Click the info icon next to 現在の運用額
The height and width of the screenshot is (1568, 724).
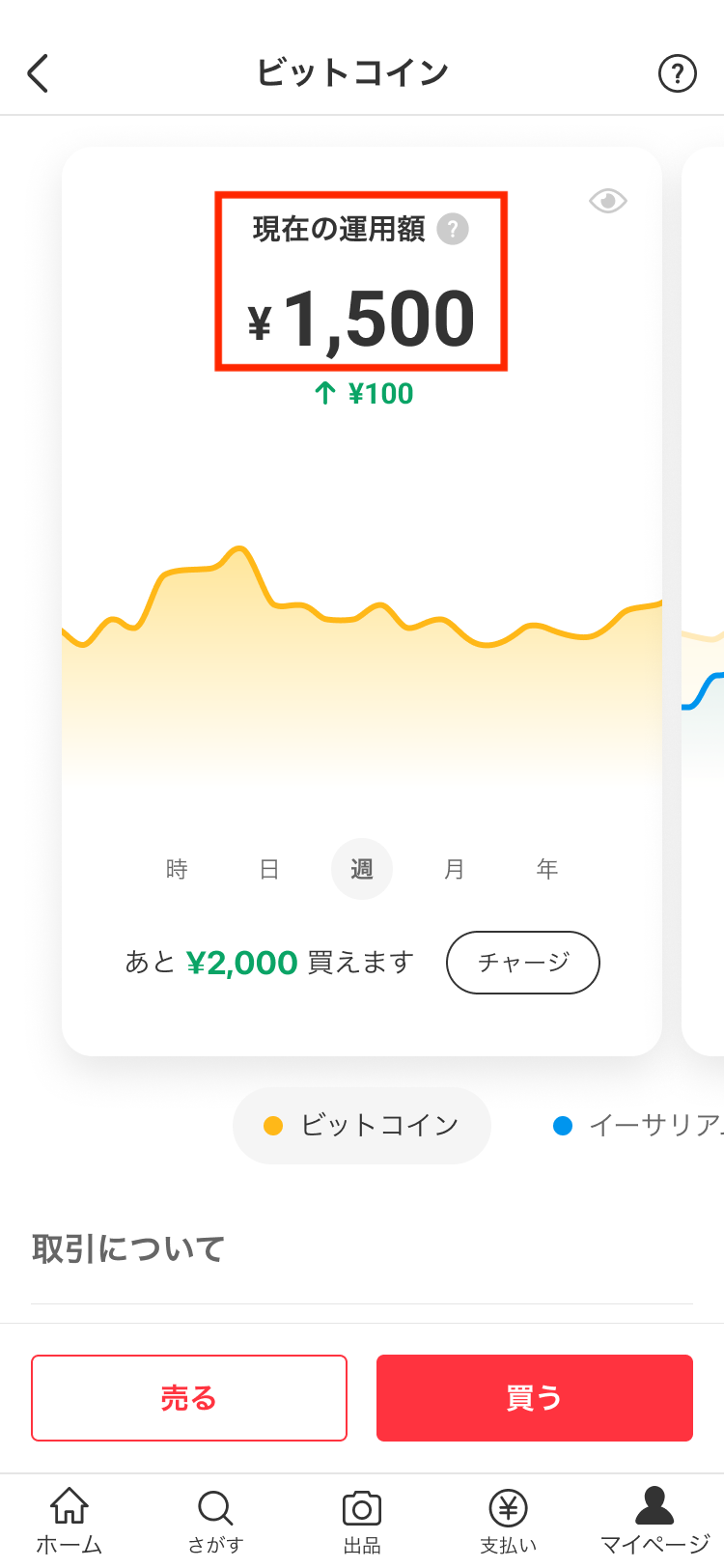(x=452, y=230)
